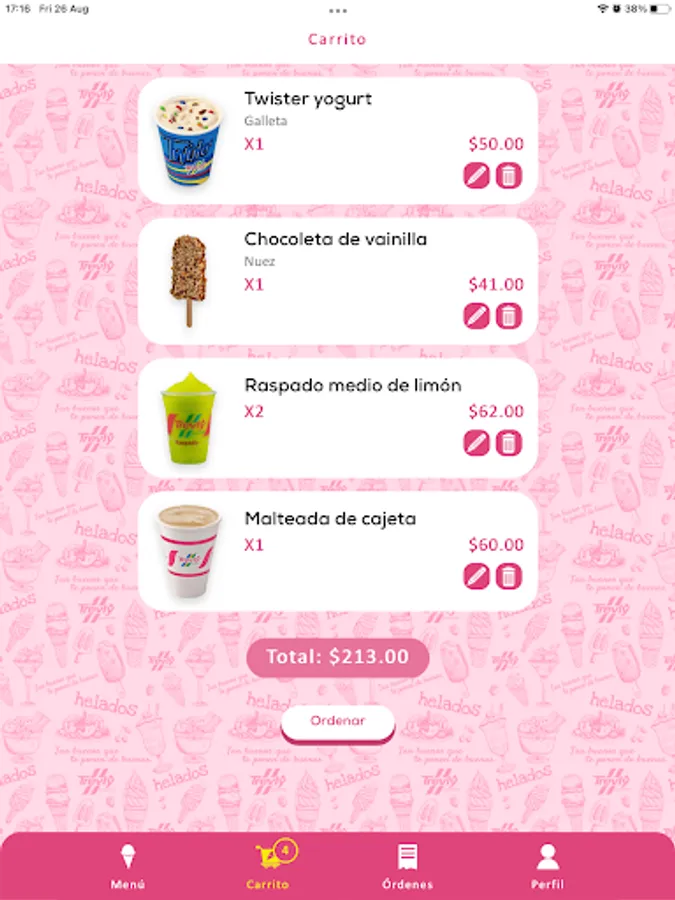Delete Twister yogurt from the cart

[509, 177]
